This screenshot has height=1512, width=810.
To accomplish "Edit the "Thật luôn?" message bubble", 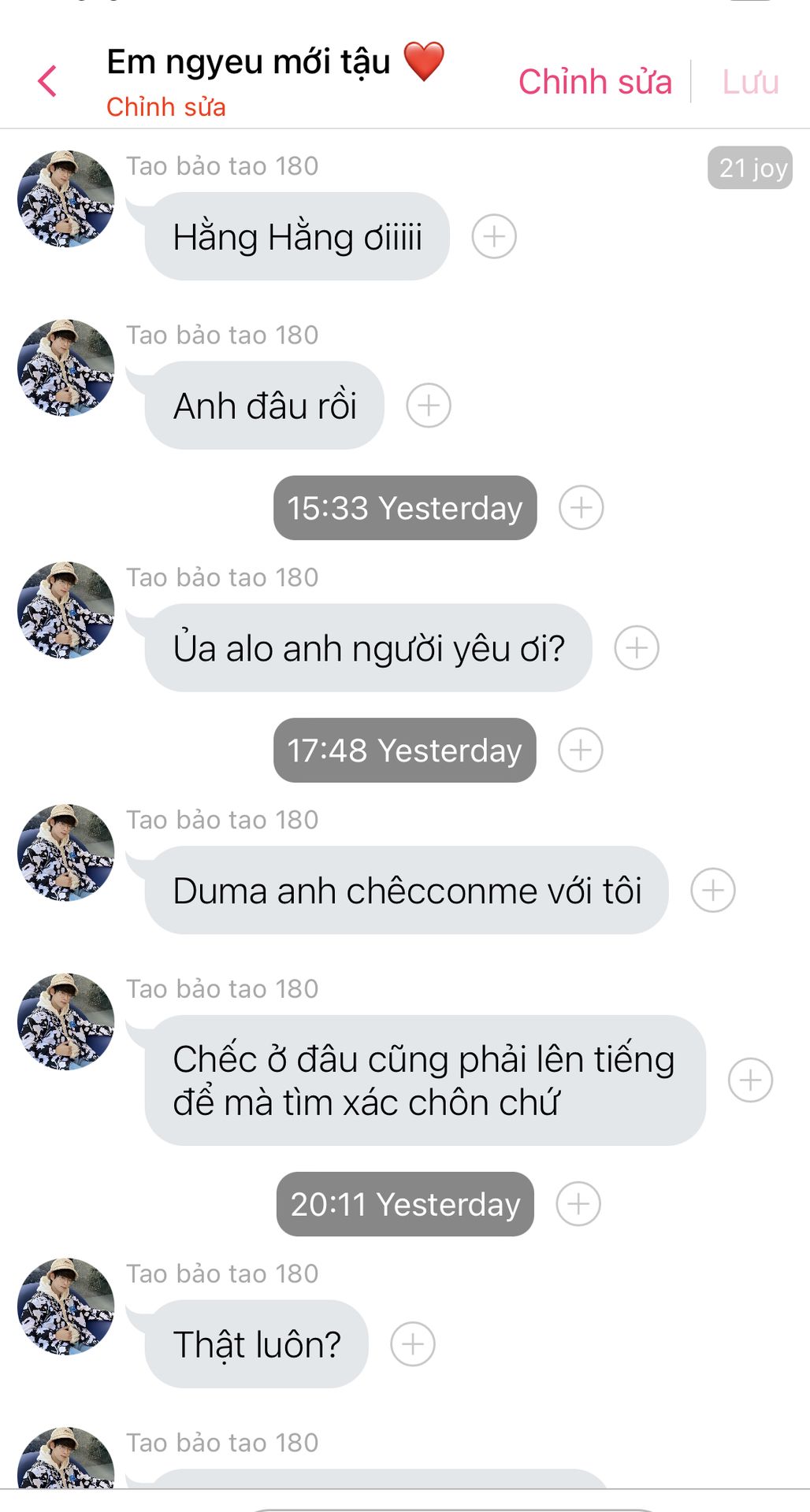I will pos(257,1344).
